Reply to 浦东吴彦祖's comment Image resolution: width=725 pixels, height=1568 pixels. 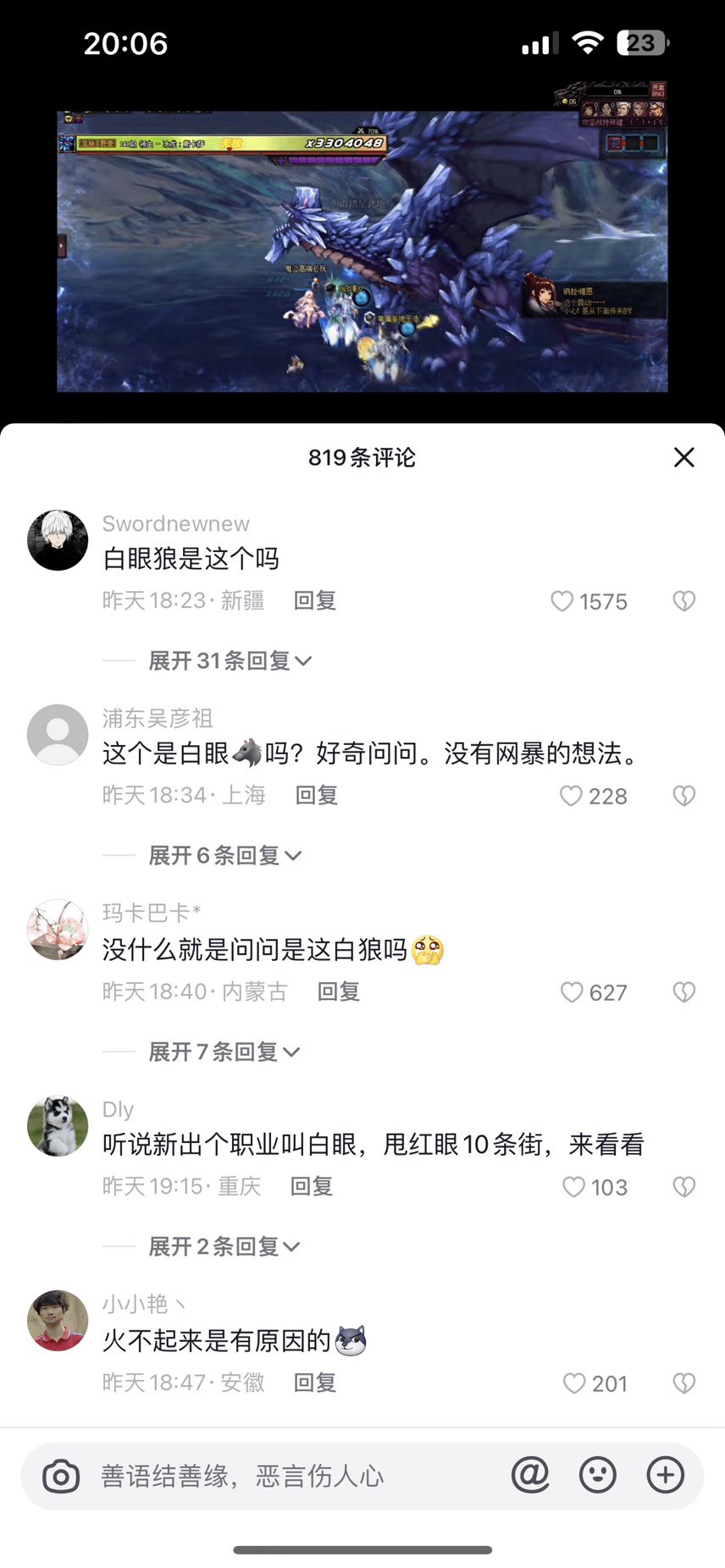coord(317,795)
